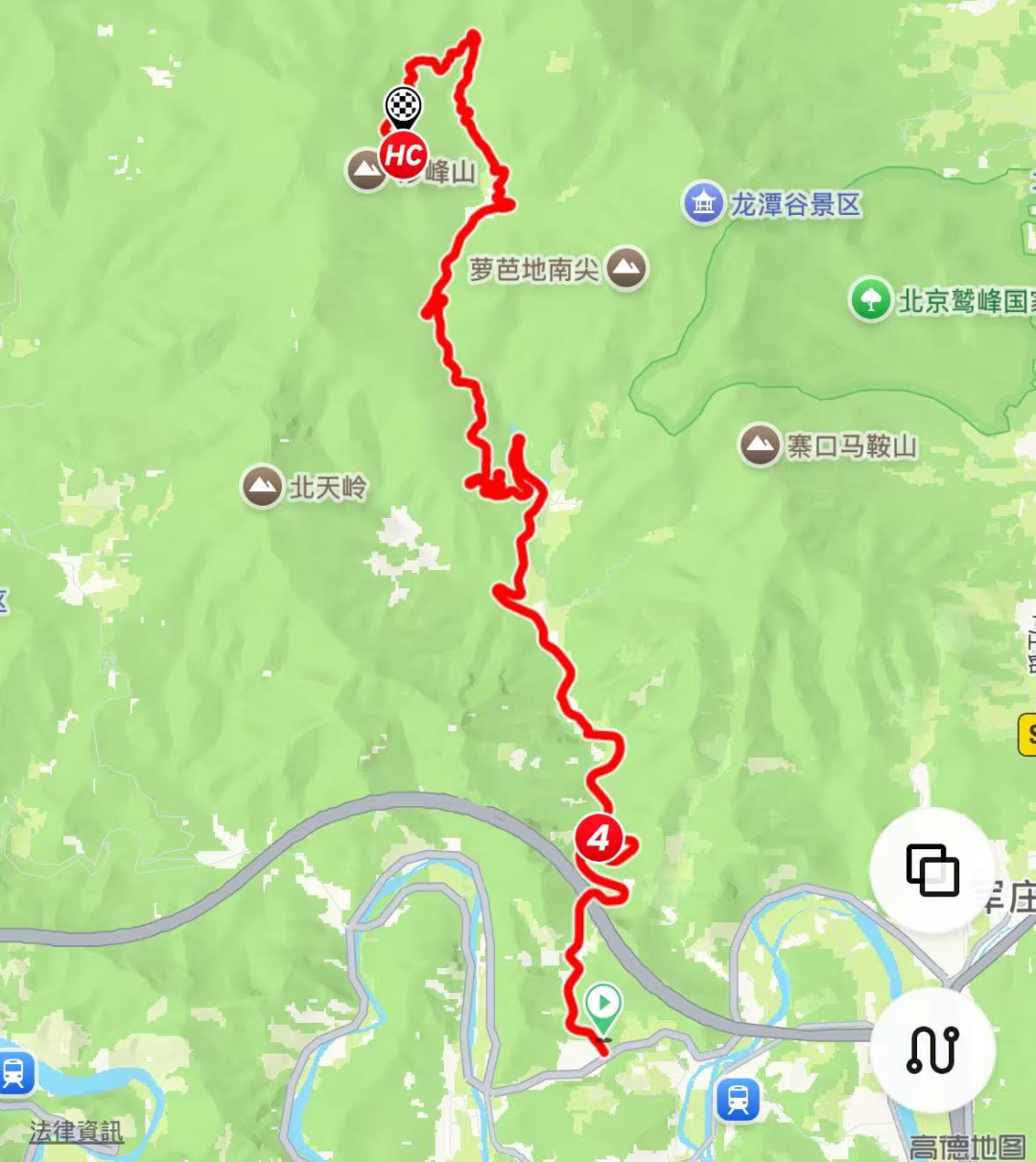Select the 北京鹫峰 forest park marker
The width and height of the screenshot is (1036, 1162).
click(x=871, y=300)
